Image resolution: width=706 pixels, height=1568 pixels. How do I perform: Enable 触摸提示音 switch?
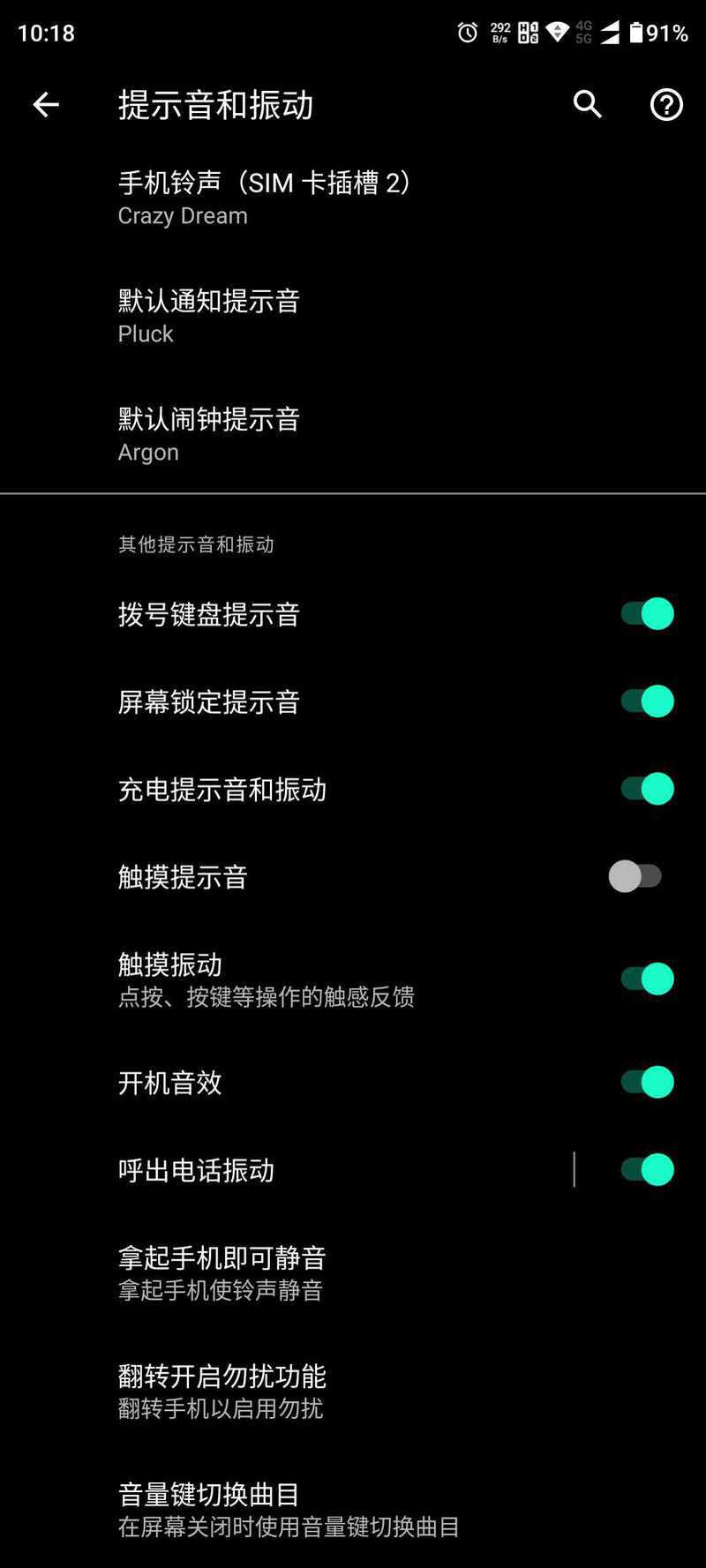[635, 876]
